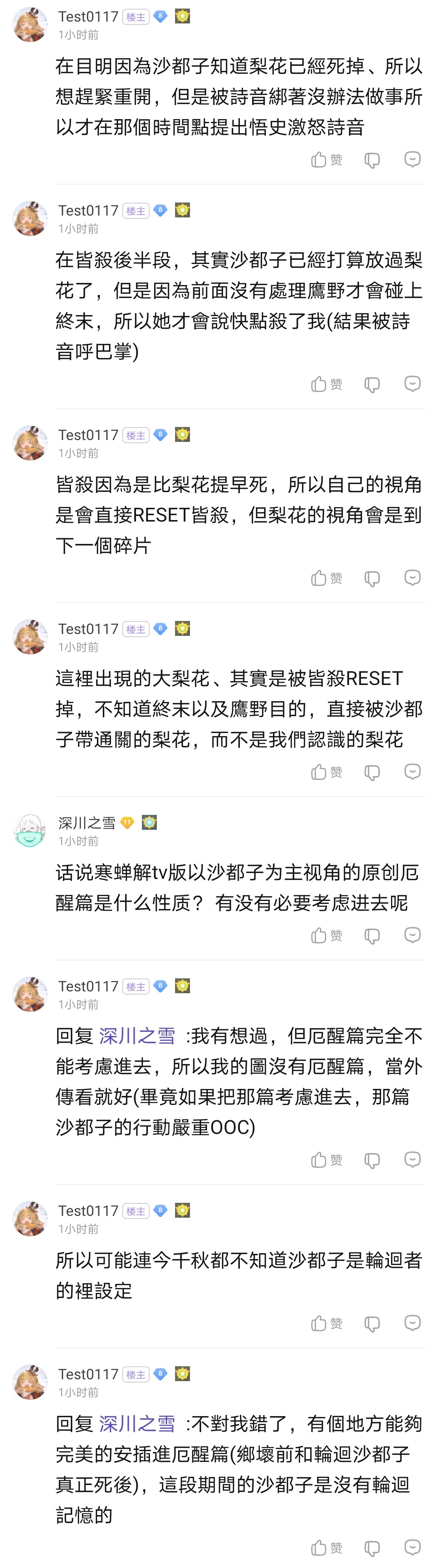Reply to 深川之雪's comment about 厄醒篇

point(412,936)
